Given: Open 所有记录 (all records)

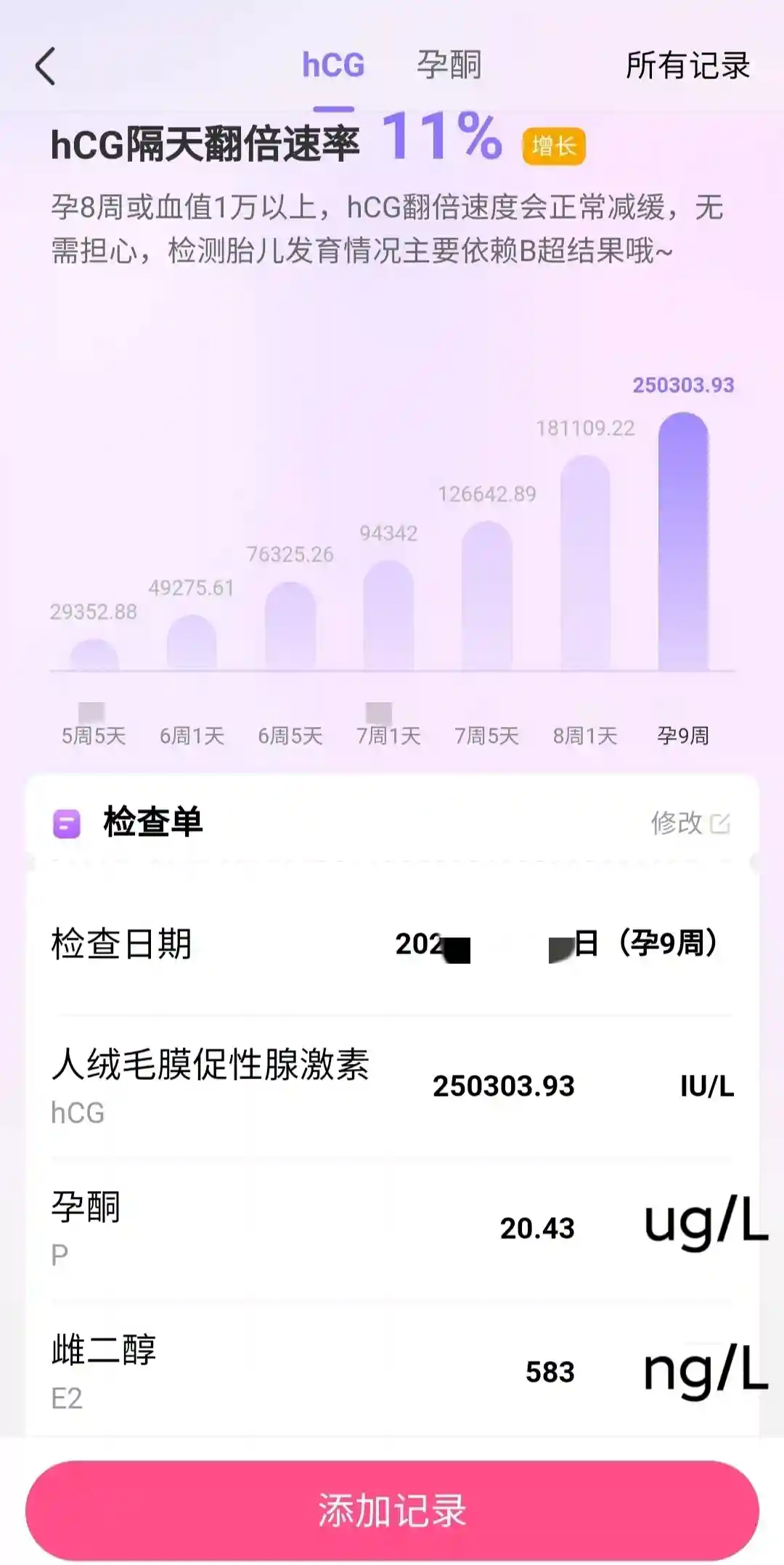Looking at the screenshot, I should [687, 65].
